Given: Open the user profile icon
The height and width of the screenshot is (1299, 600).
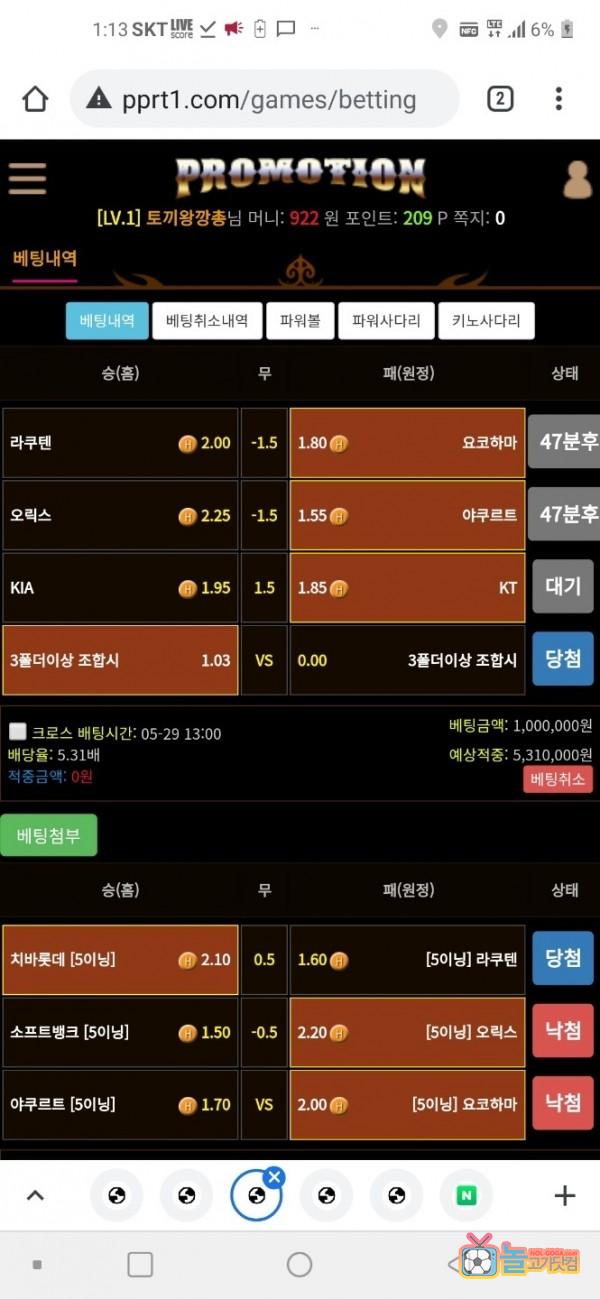Looking at the screenshot, I should point(577,180).
